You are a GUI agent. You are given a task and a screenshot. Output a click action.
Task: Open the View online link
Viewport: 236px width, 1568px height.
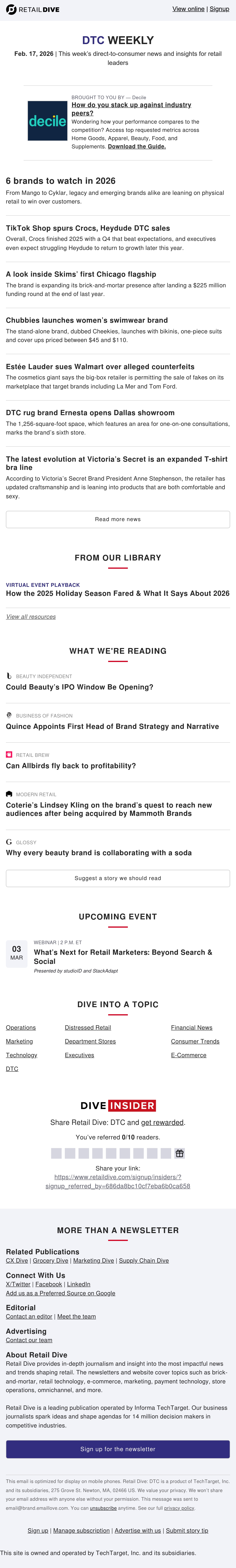188,9
